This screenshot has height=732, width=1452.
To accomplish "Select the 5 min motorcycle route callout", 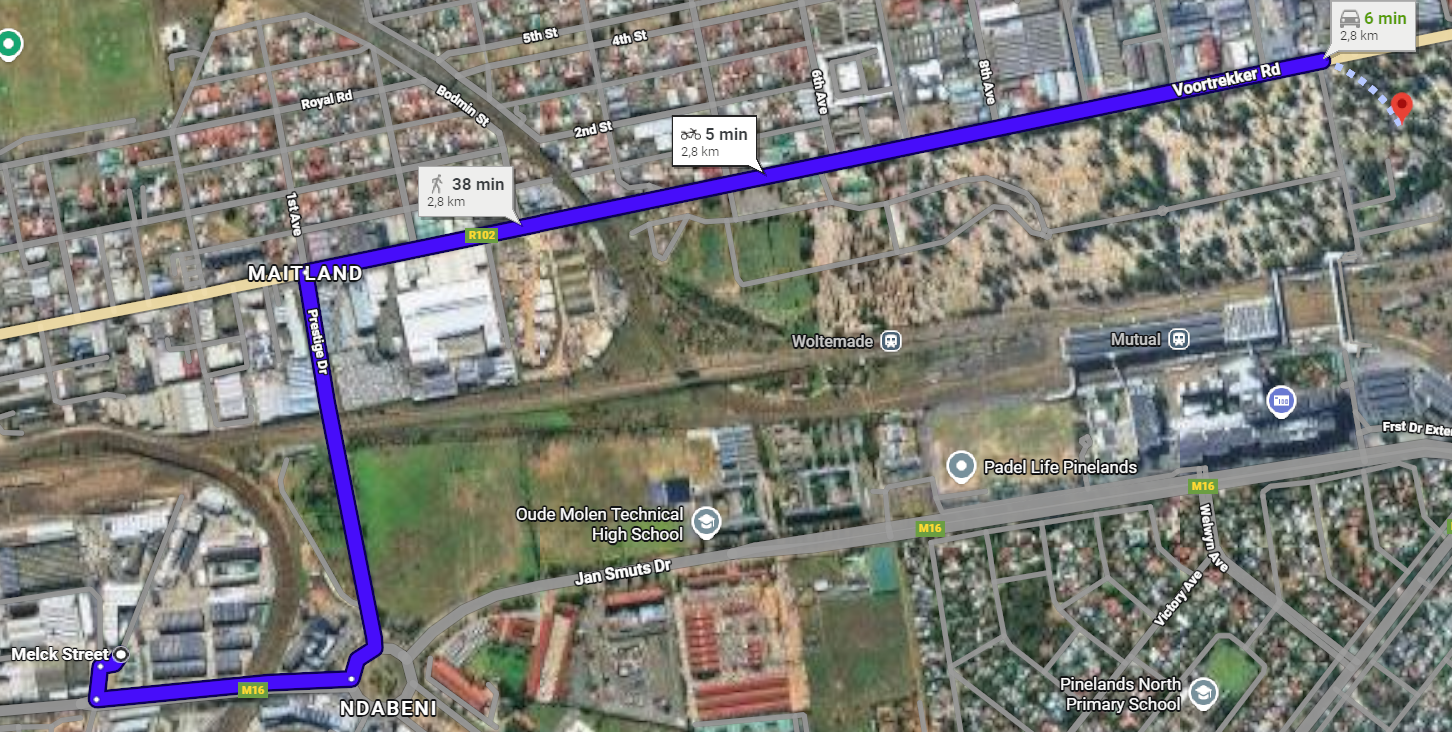I will point(713,141).
